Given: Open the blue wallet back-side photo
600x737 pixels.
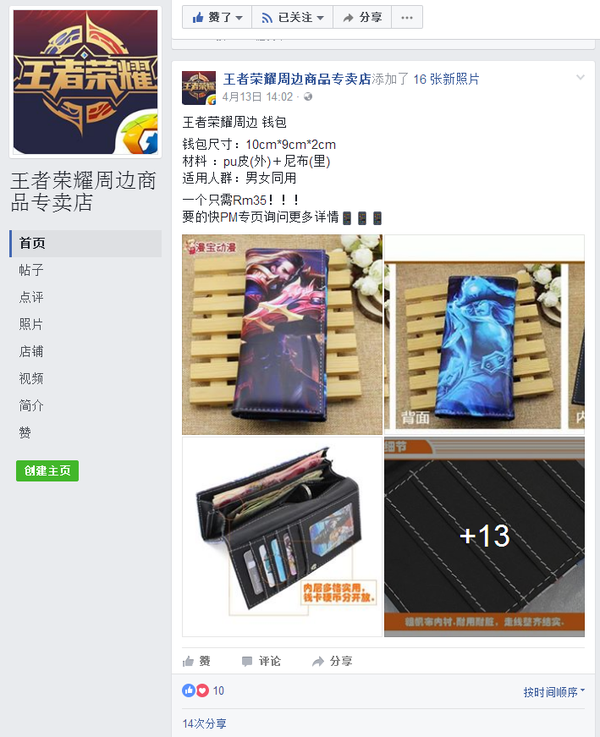Looking at the screenshot, I should pyautogui.click(x=484, y=335).
